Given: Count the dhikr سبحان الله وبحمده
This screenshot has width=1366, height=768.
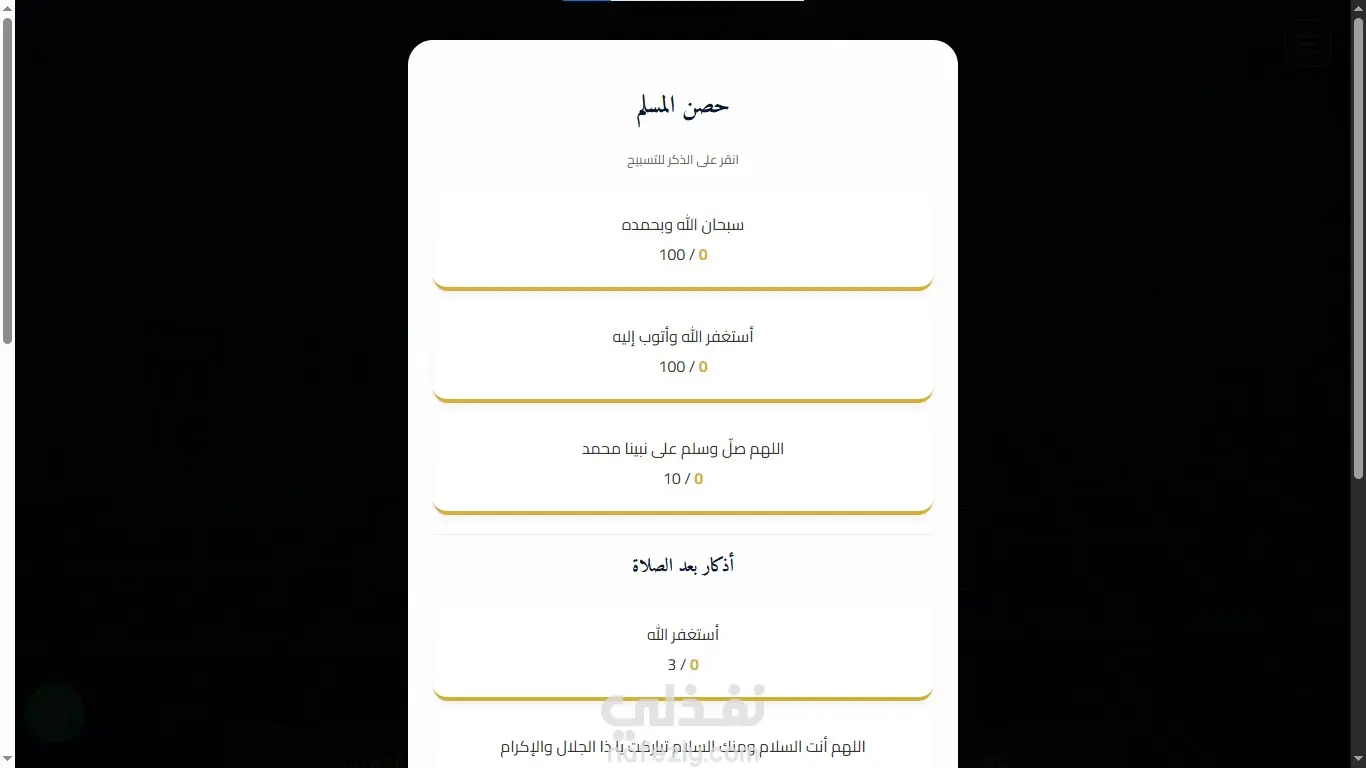Looking at the screenshot, I should coord(683,240).
